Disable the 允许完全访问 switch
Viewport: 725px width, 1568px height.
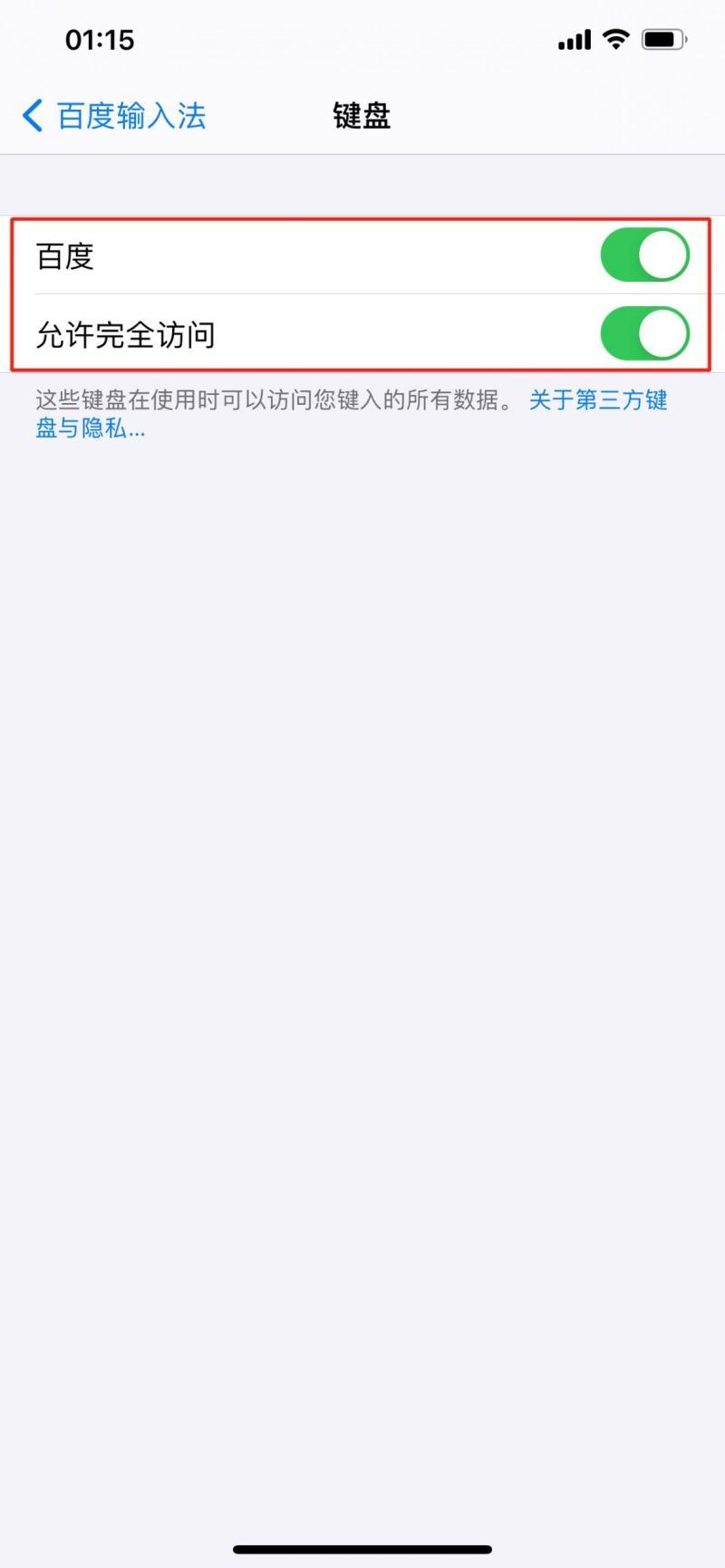[644, 334]
